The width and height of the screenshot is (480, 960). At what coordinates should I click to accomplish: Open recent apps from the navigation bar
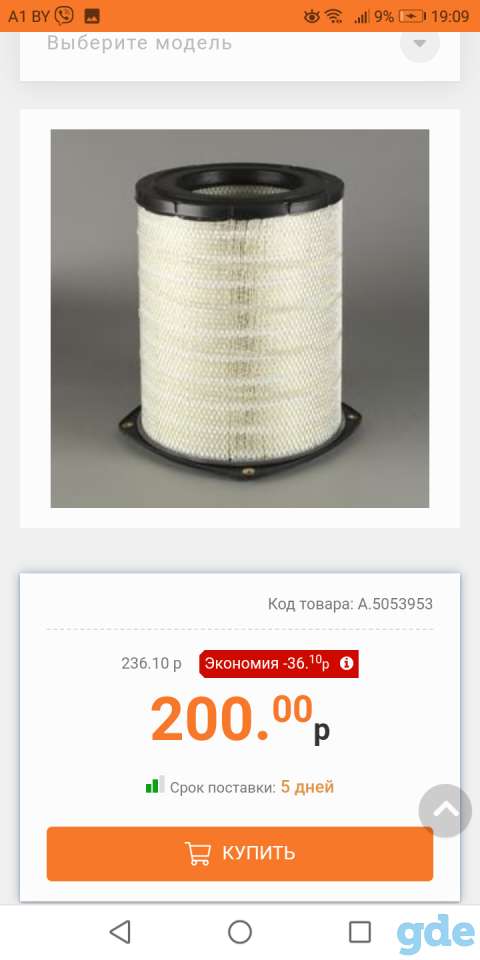[x=360, y=932]
